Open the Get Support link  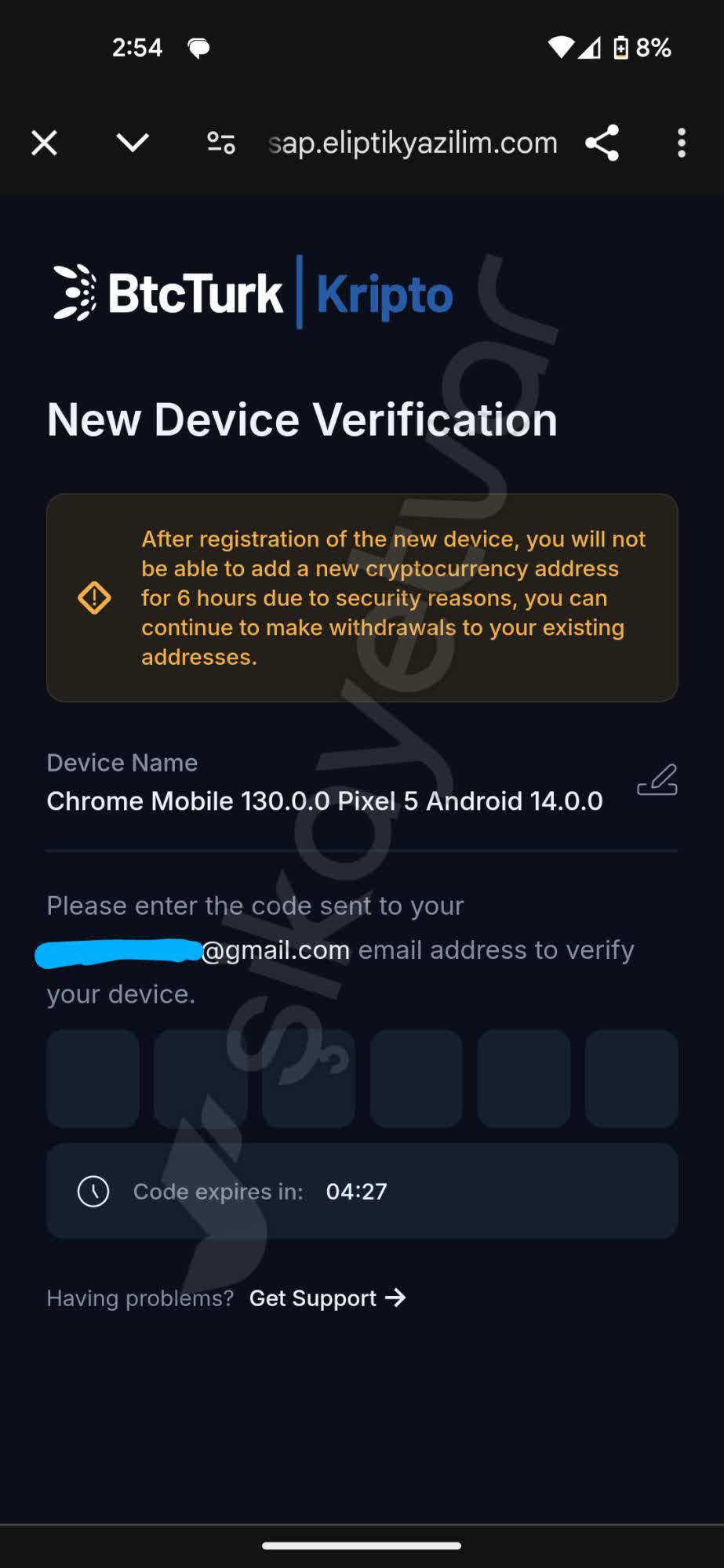coord(312,1298)
